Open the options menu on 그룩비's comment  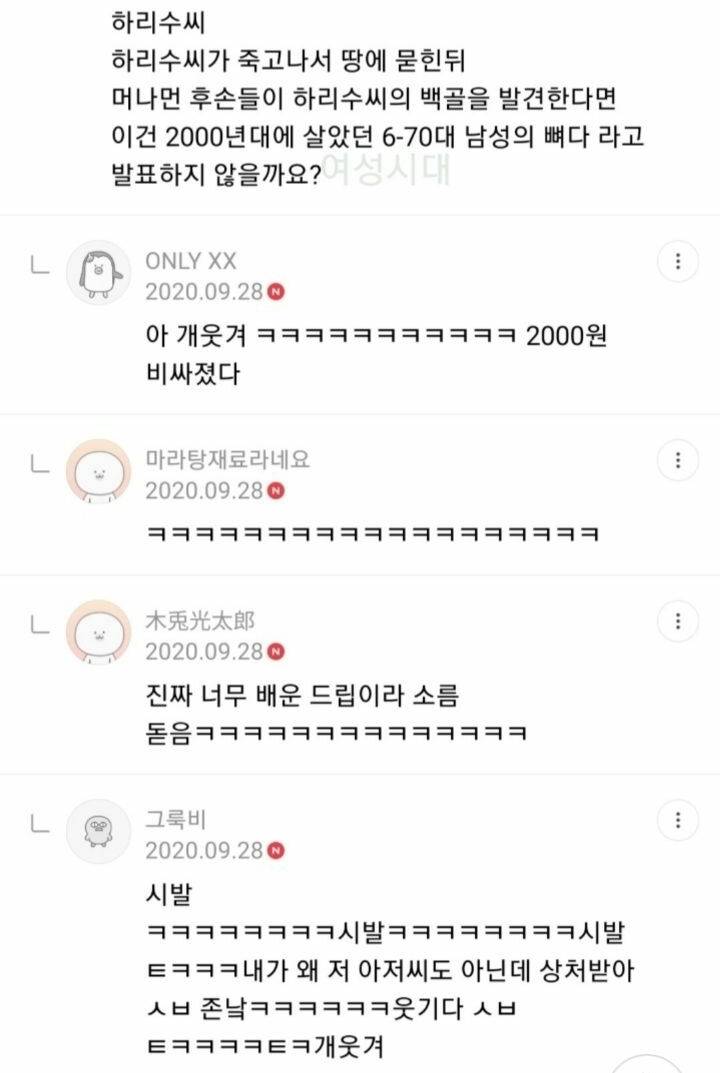coord(678,820)
